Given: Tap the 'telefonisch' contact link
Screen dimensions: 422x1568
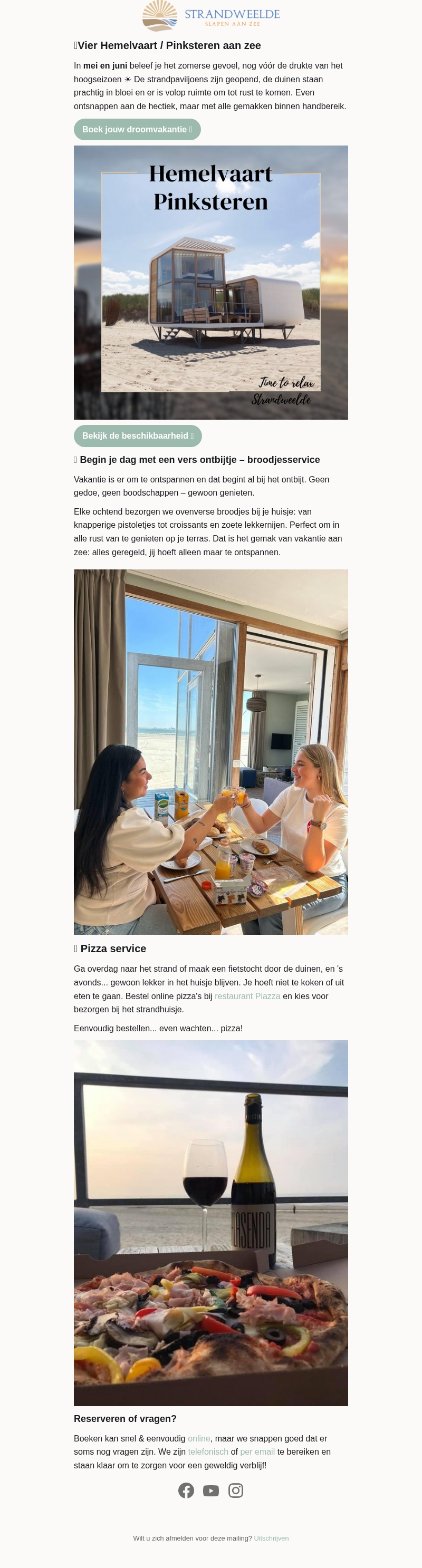Looking at the screenshot, I should point(208,1451).
